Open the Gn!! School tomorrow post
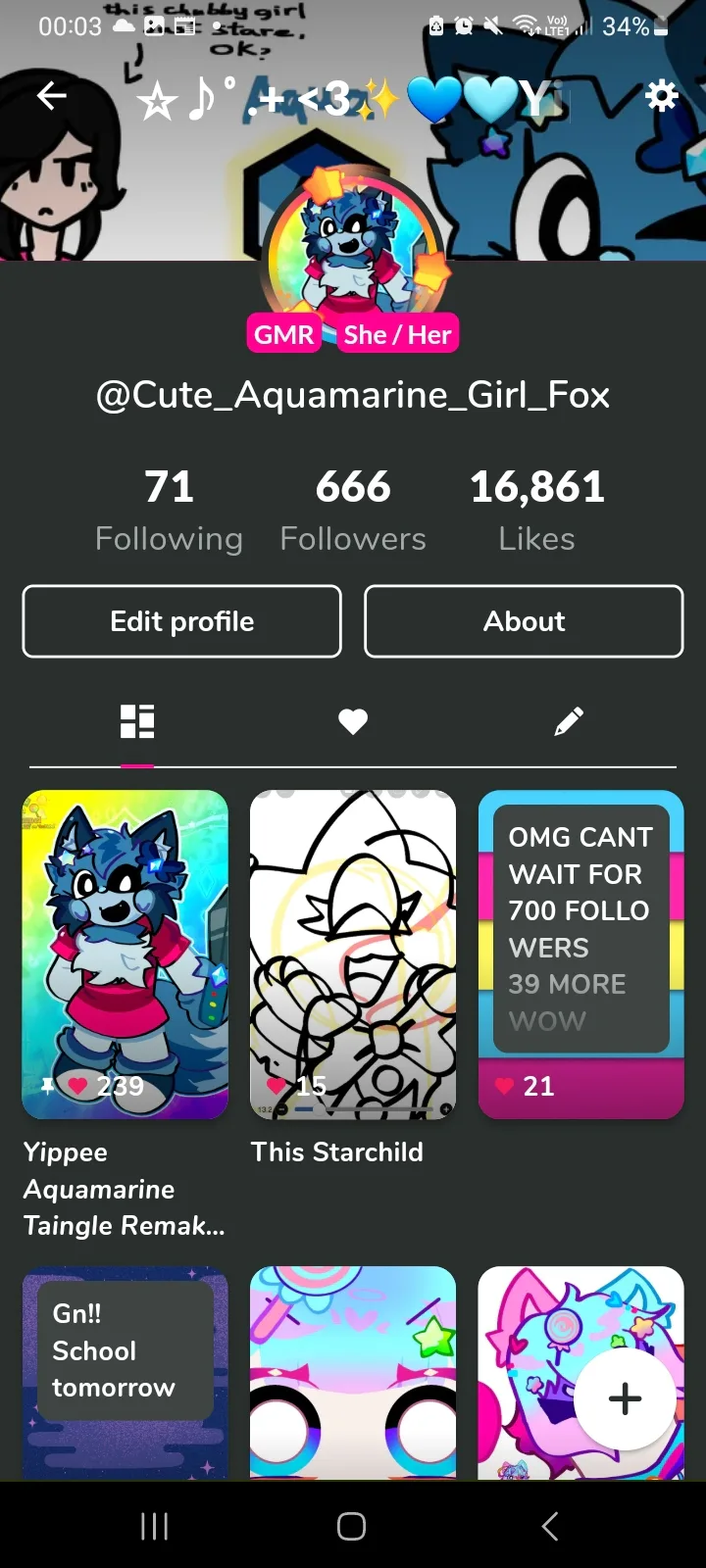Screen dimensions: 706x1568 point(125,1373)
